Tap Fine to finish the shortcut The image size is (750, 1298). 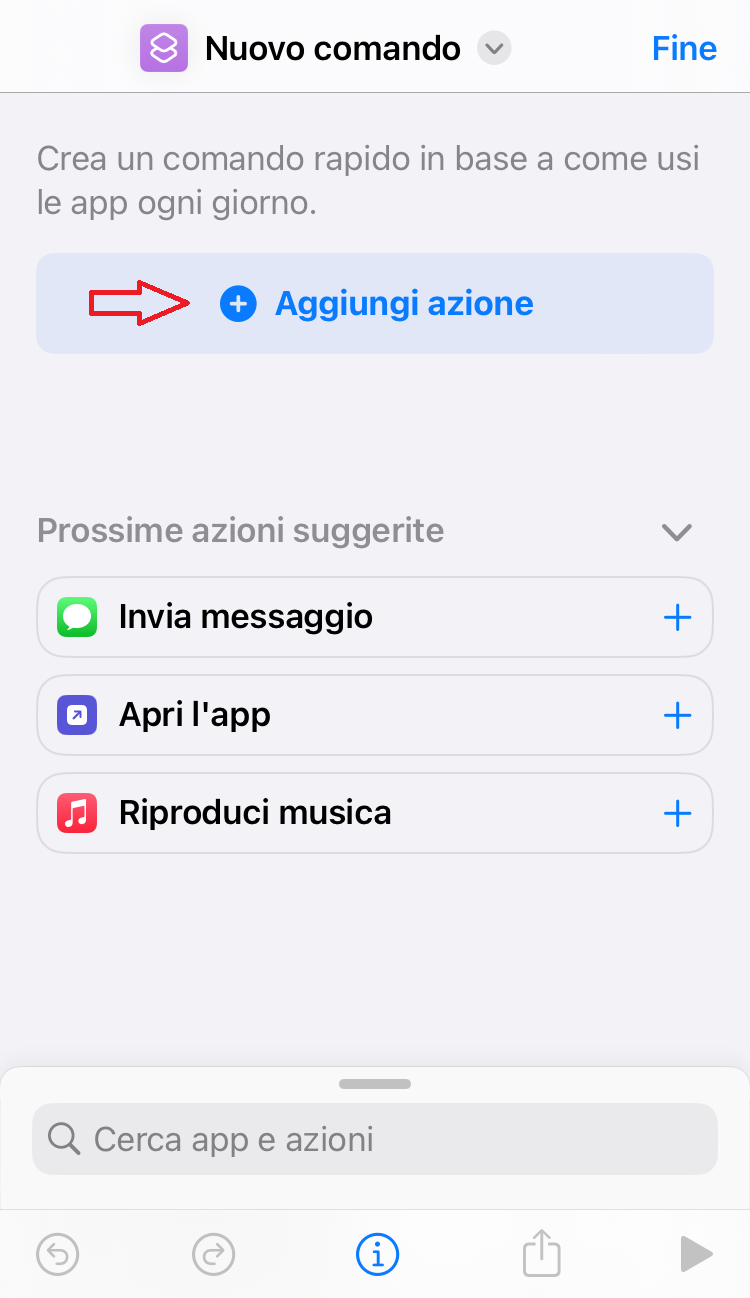(684, 48)
